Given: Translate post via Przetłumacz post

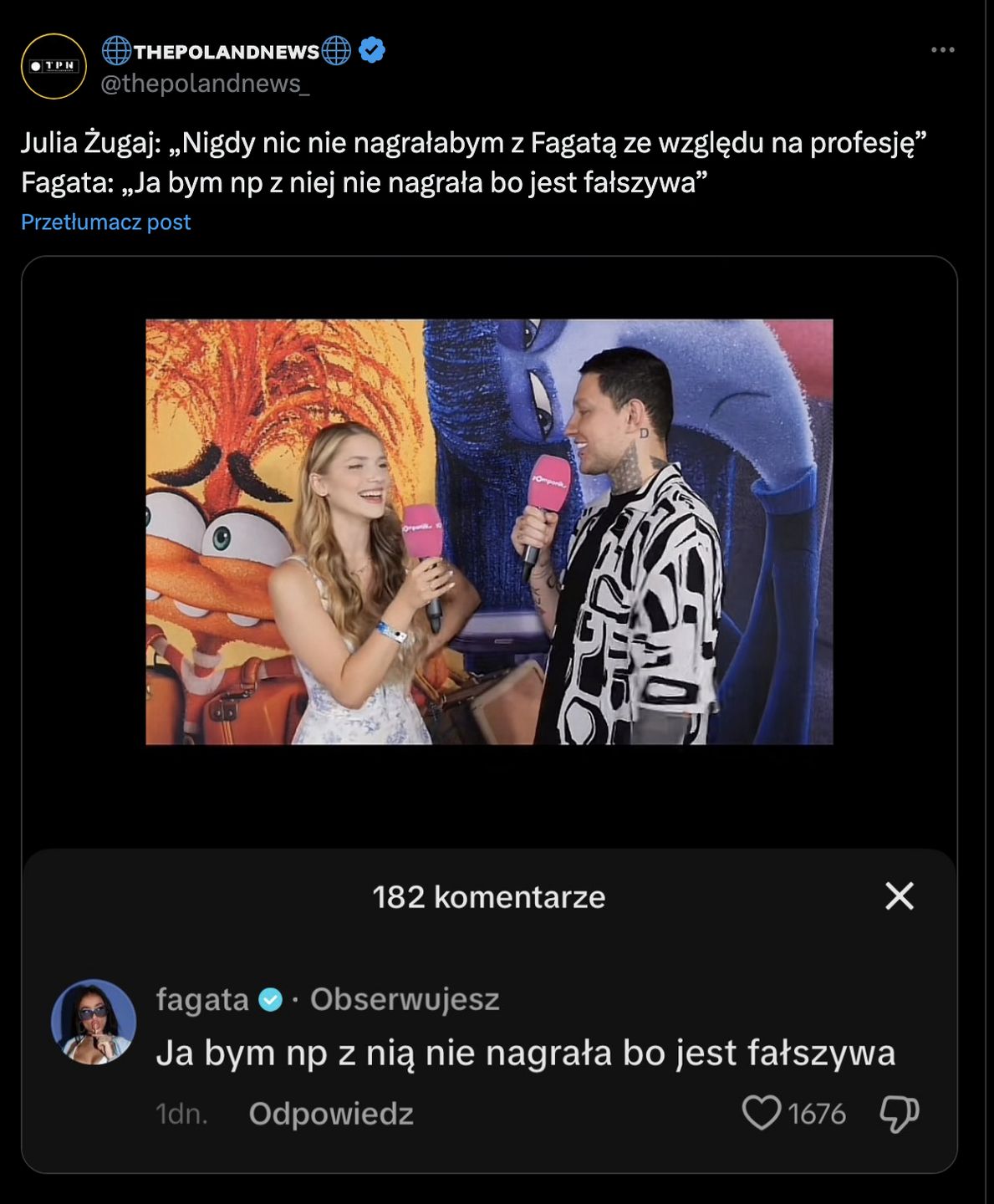Looking at the screenshot, I should coord(105,222).
